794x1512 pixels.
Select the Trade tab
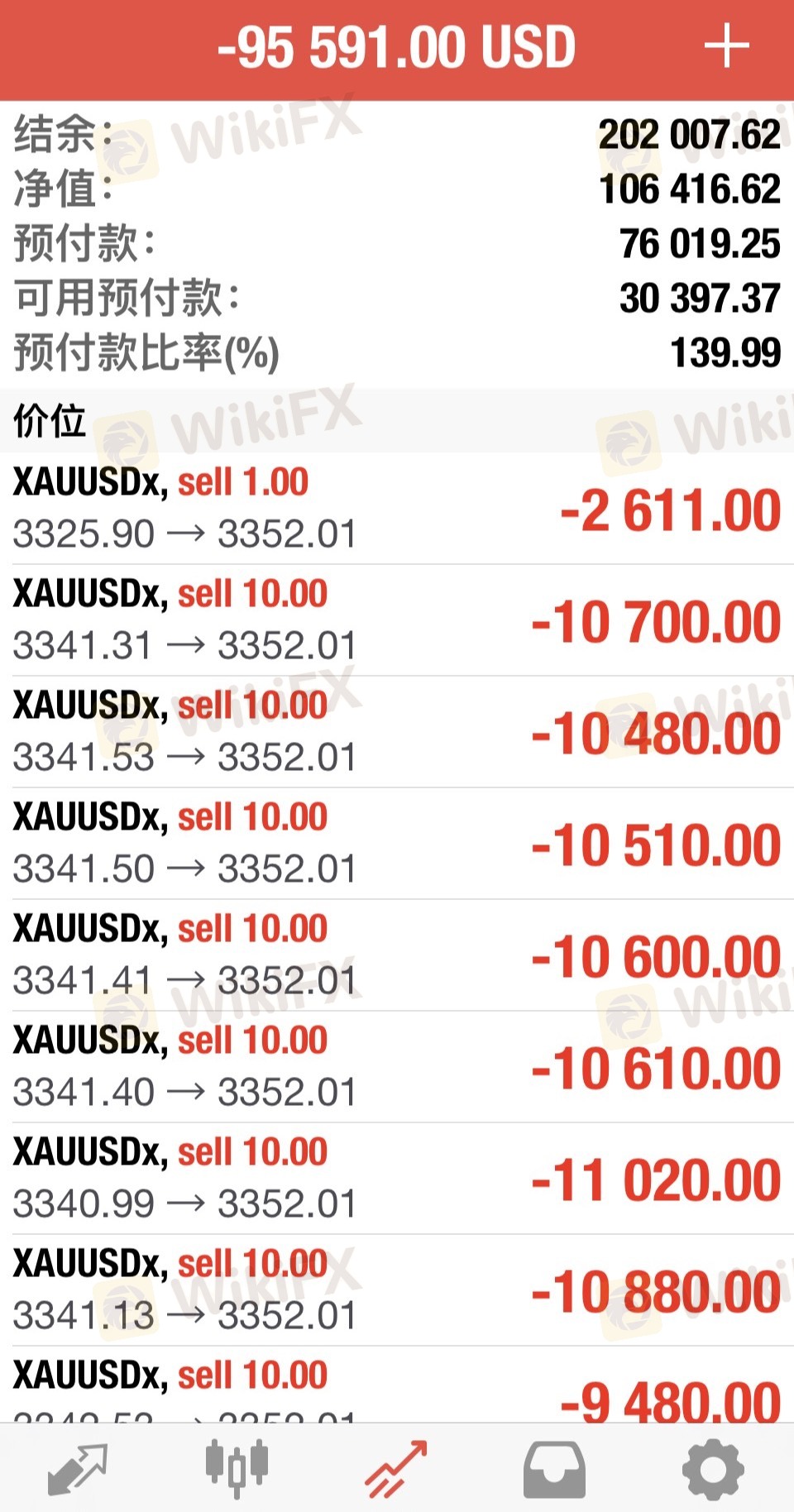click(x=396, y=1469)
